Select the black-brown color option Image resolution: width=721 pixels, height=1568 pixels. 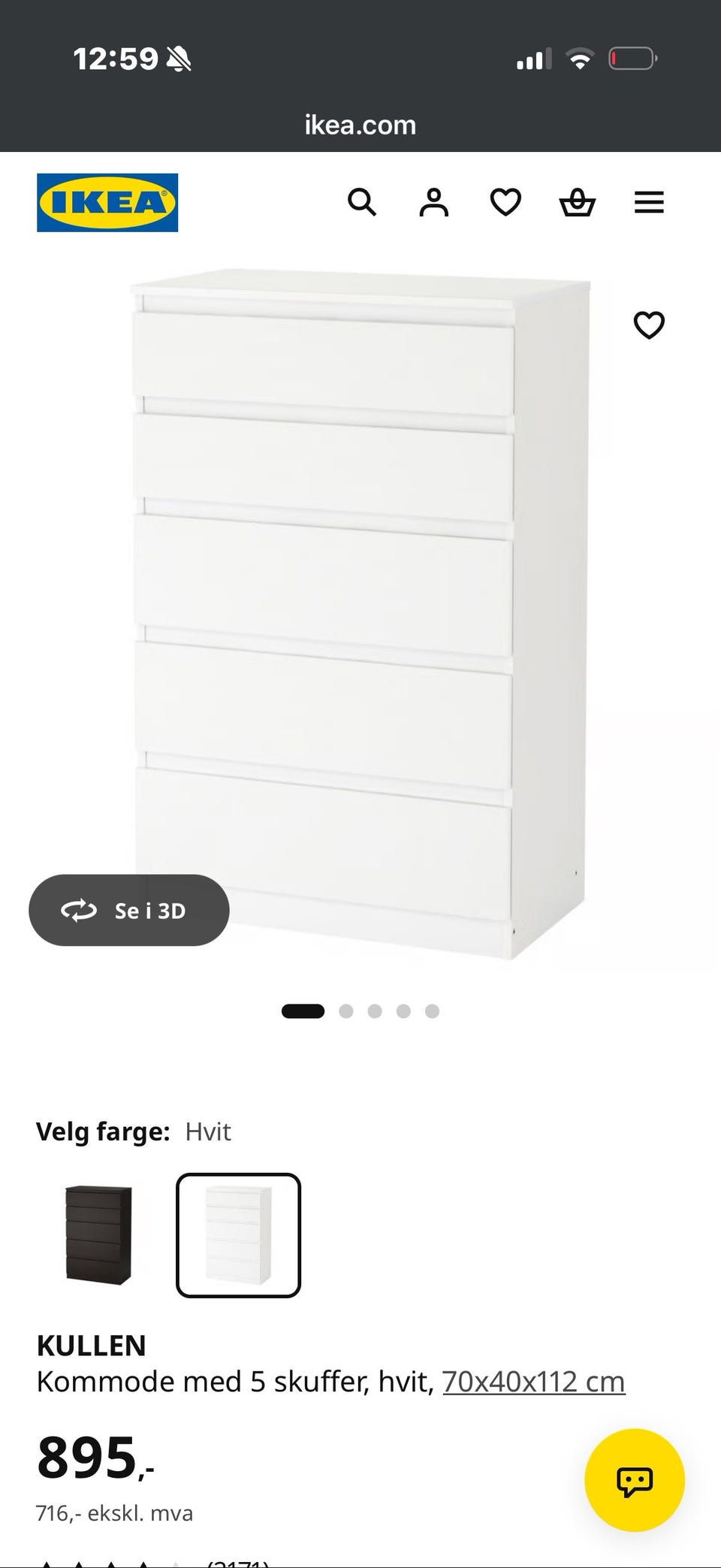(98, 1234)
